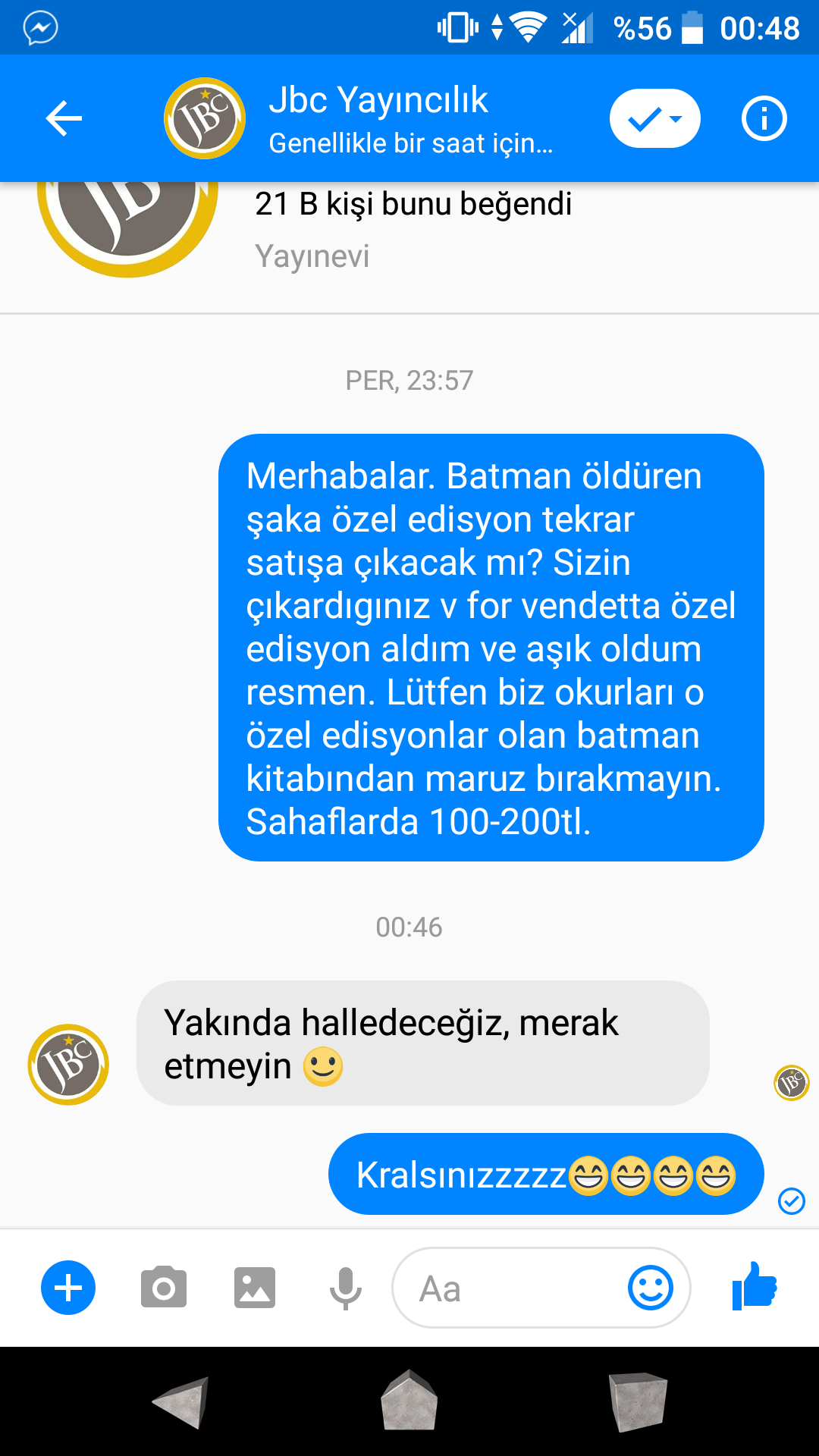The width and height of the screenshot is (819, 1456).
Task: Open the emoji picker in message box
Action: (x=651, y=1288)
